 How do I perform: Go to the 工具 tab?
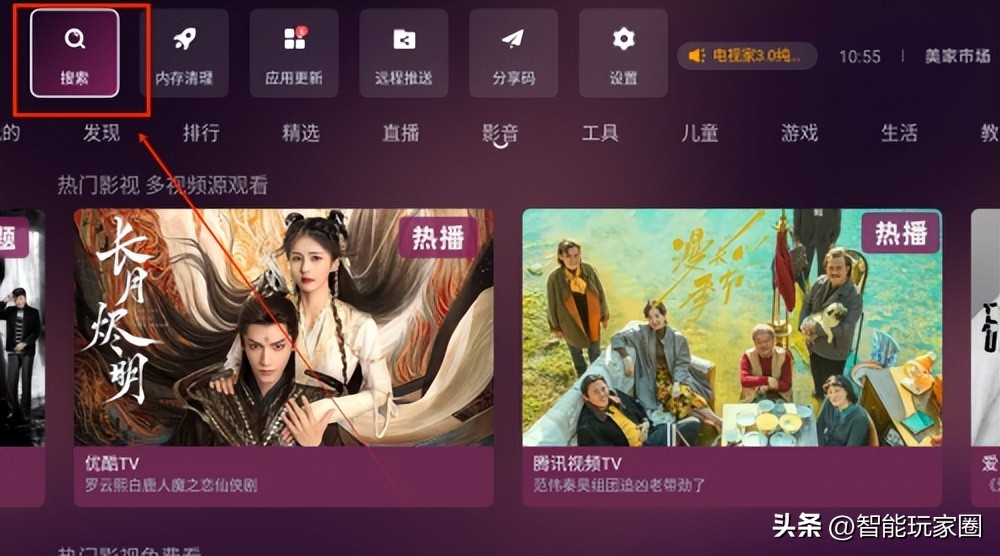click(600, 133)
